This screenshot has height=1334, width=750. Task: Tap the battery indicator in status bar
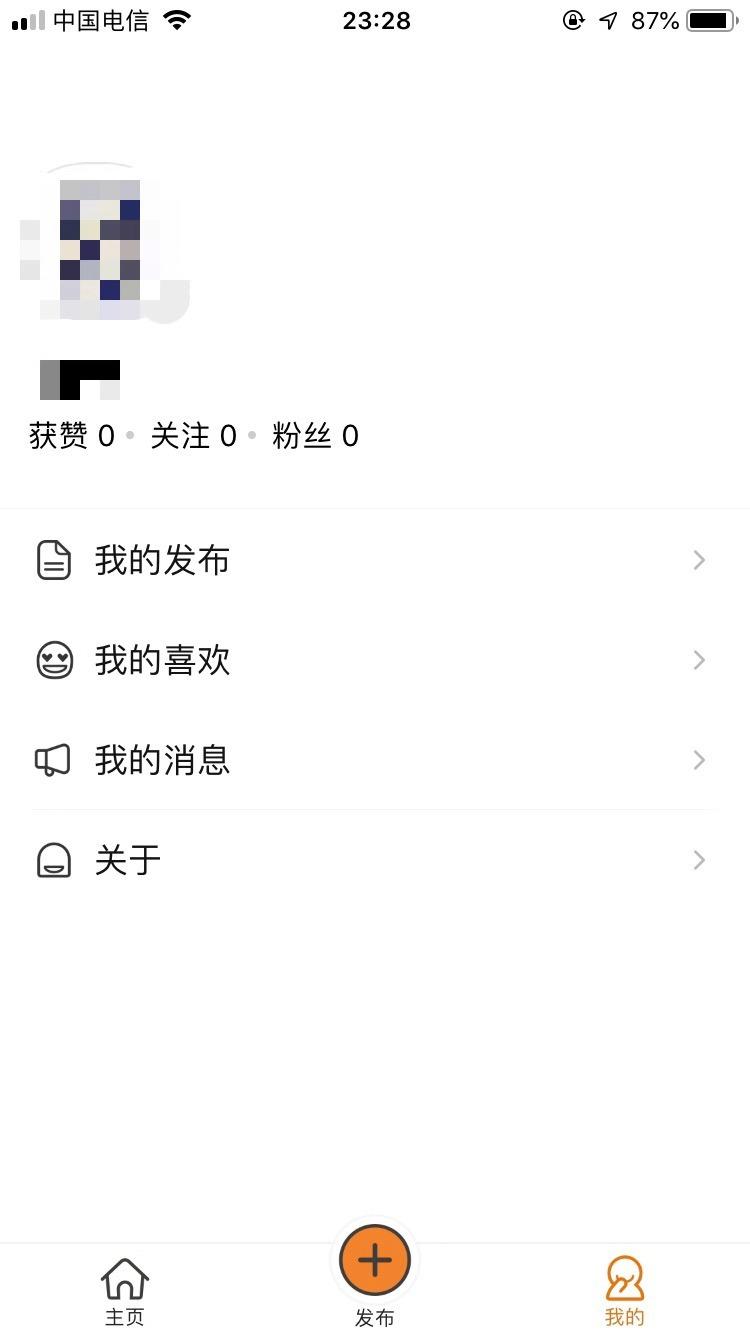[x=710, y=20]
